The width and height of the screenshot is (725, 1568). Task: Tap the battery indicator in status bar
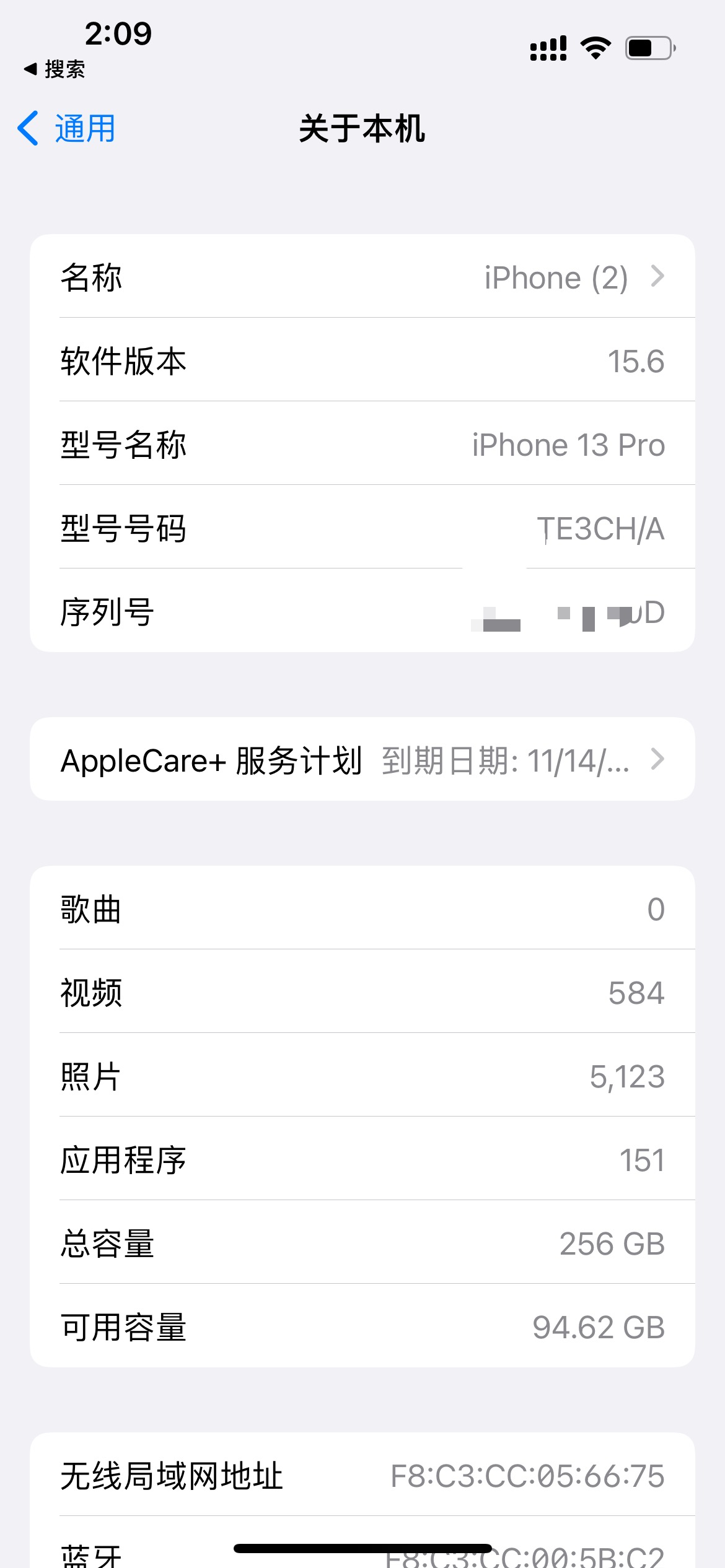pos(646,46)
